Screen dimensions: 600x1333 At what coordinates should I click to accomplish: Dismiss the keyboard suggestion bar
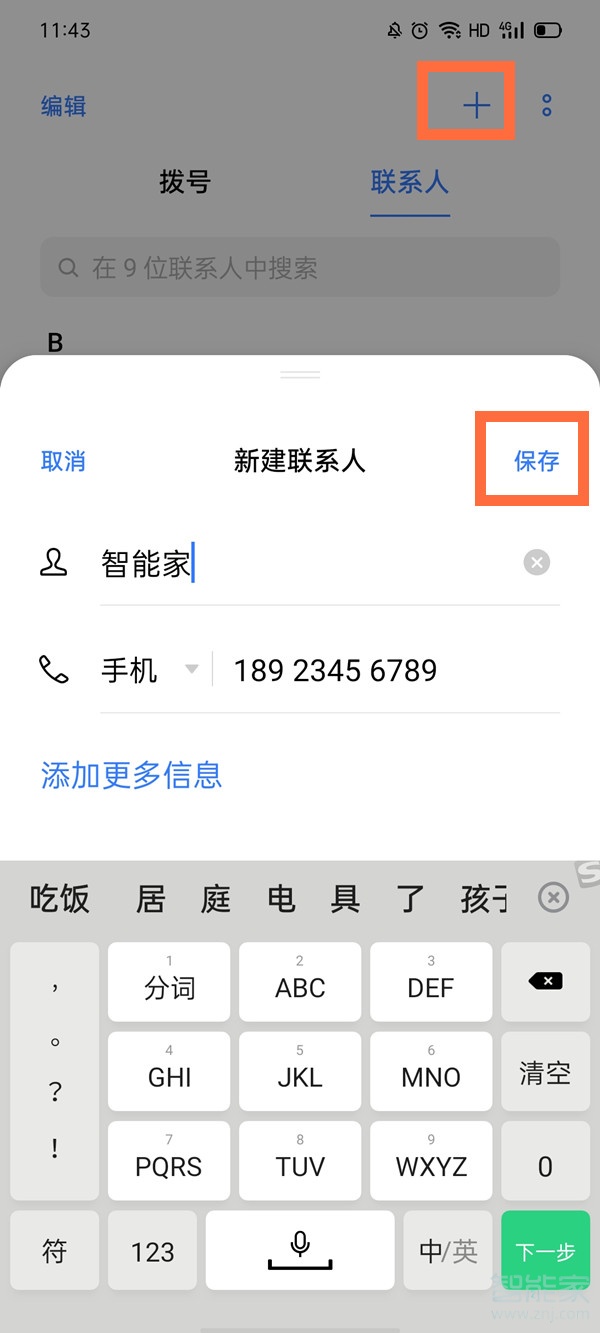point(553,898)
